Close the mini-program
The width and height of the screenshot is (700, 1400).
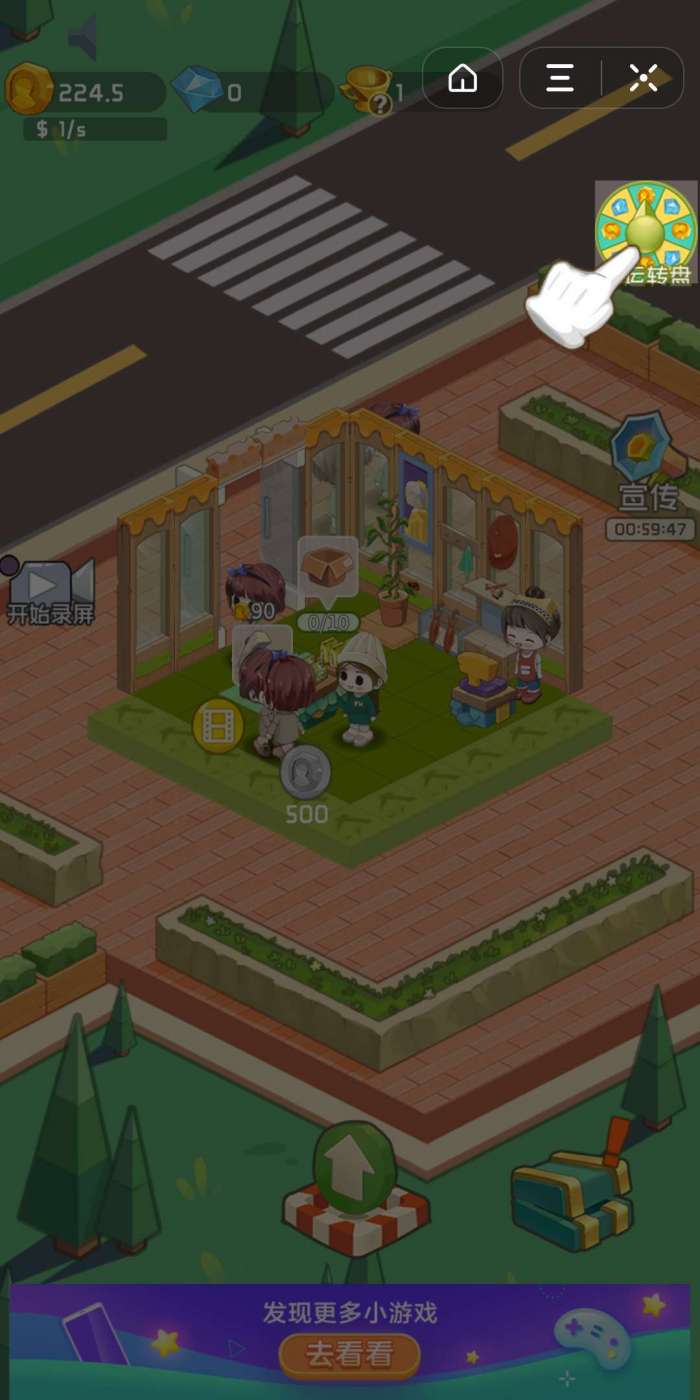[x=644, y=78]
